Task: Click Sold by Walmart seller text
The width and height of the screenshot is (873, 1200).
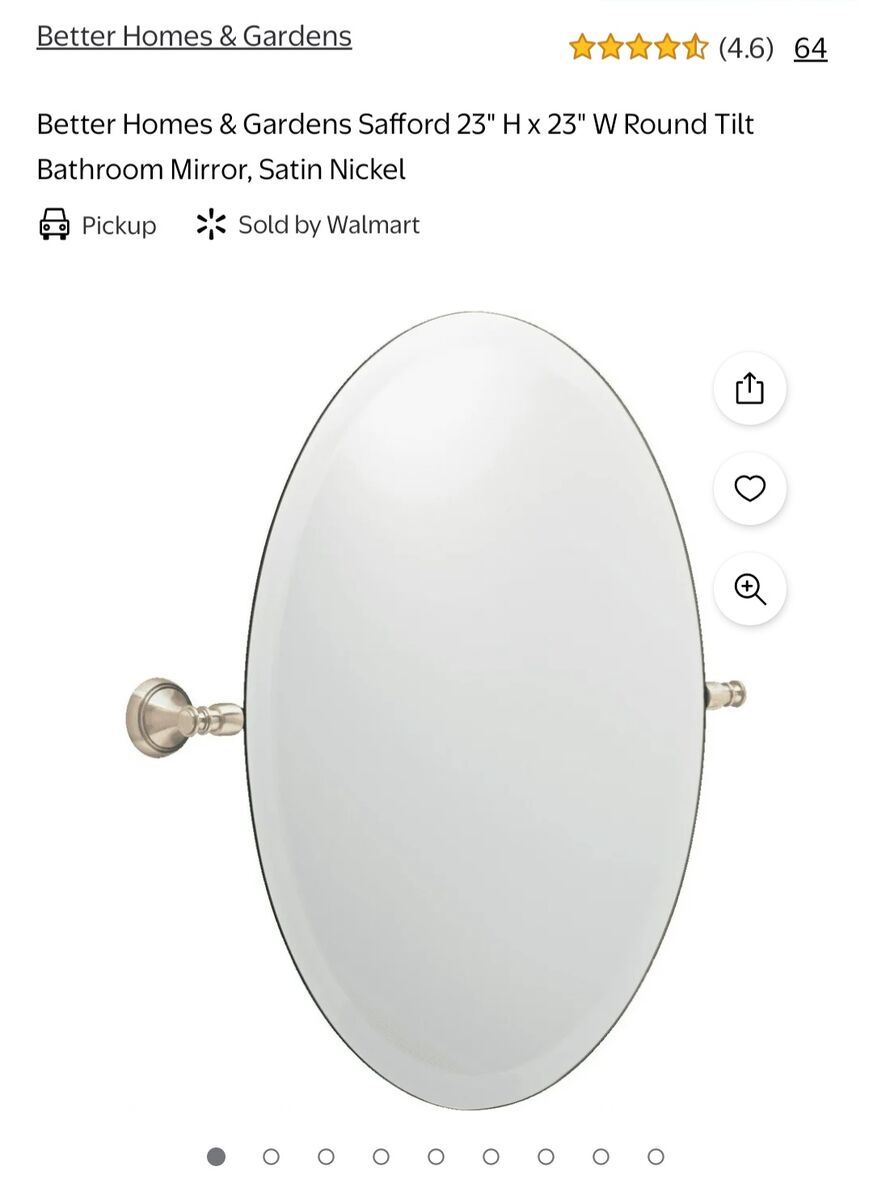Action: click(x=328, y=225)
